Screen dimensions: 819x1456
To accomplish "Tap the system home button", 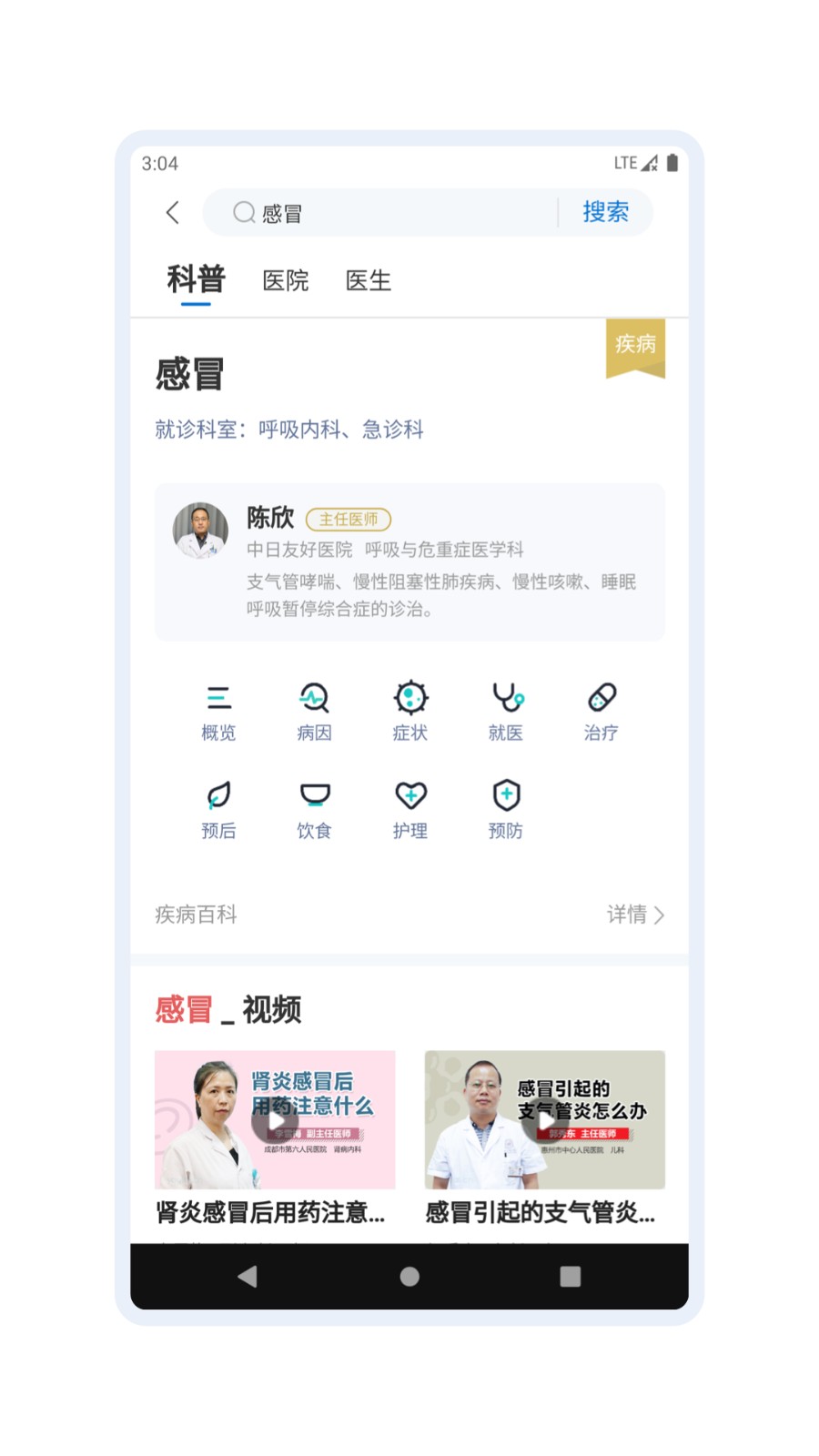I will coord(409,1277).
